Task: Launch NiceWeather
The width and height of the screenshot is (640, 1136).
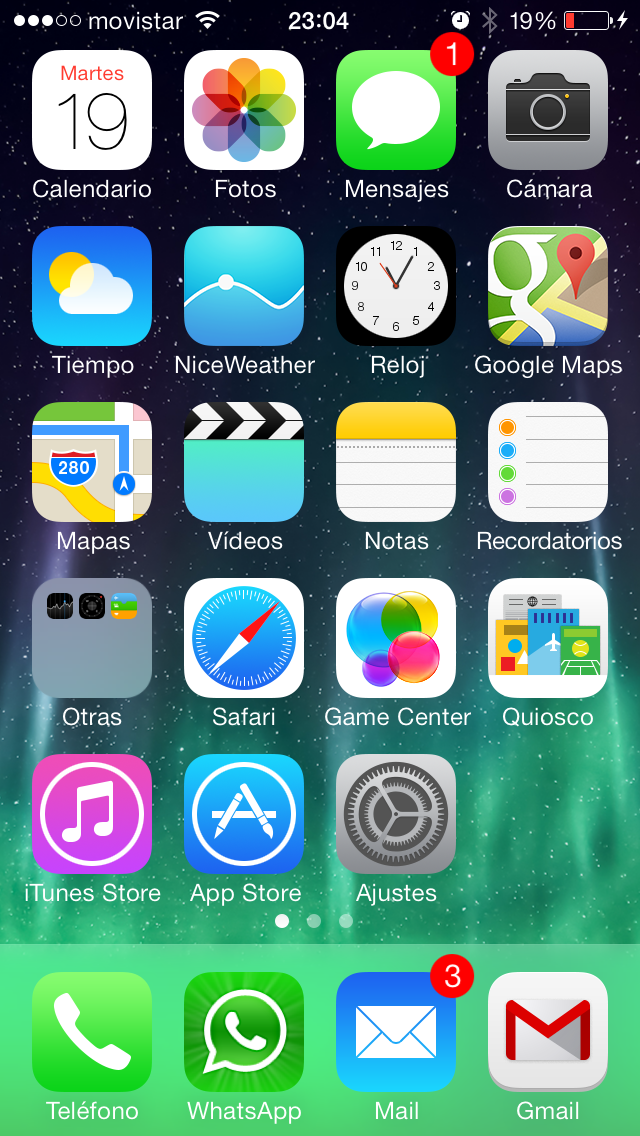Action: tap(244, 286)
